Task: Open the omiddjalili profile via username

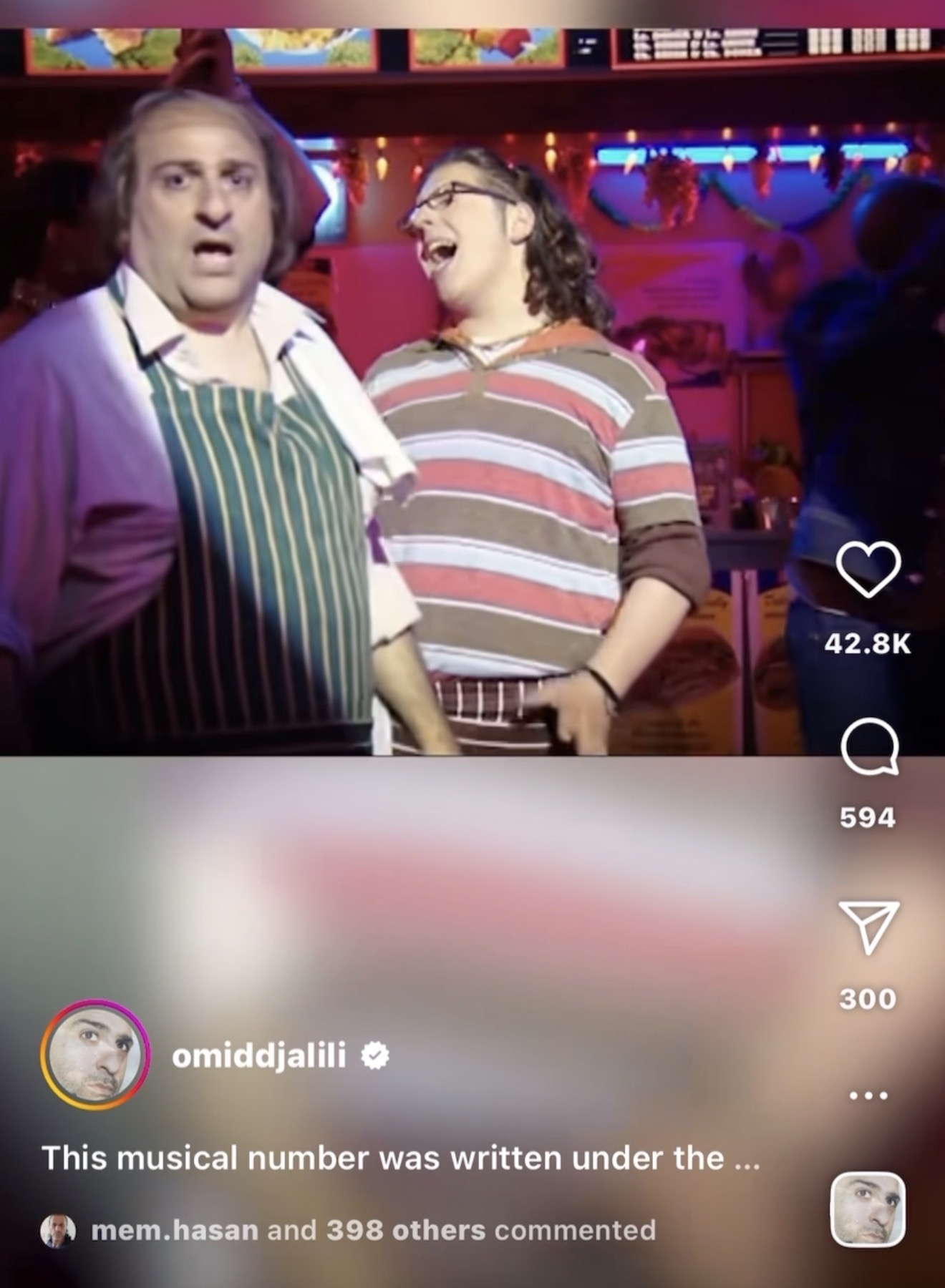Action: [x=258, y=1055]
